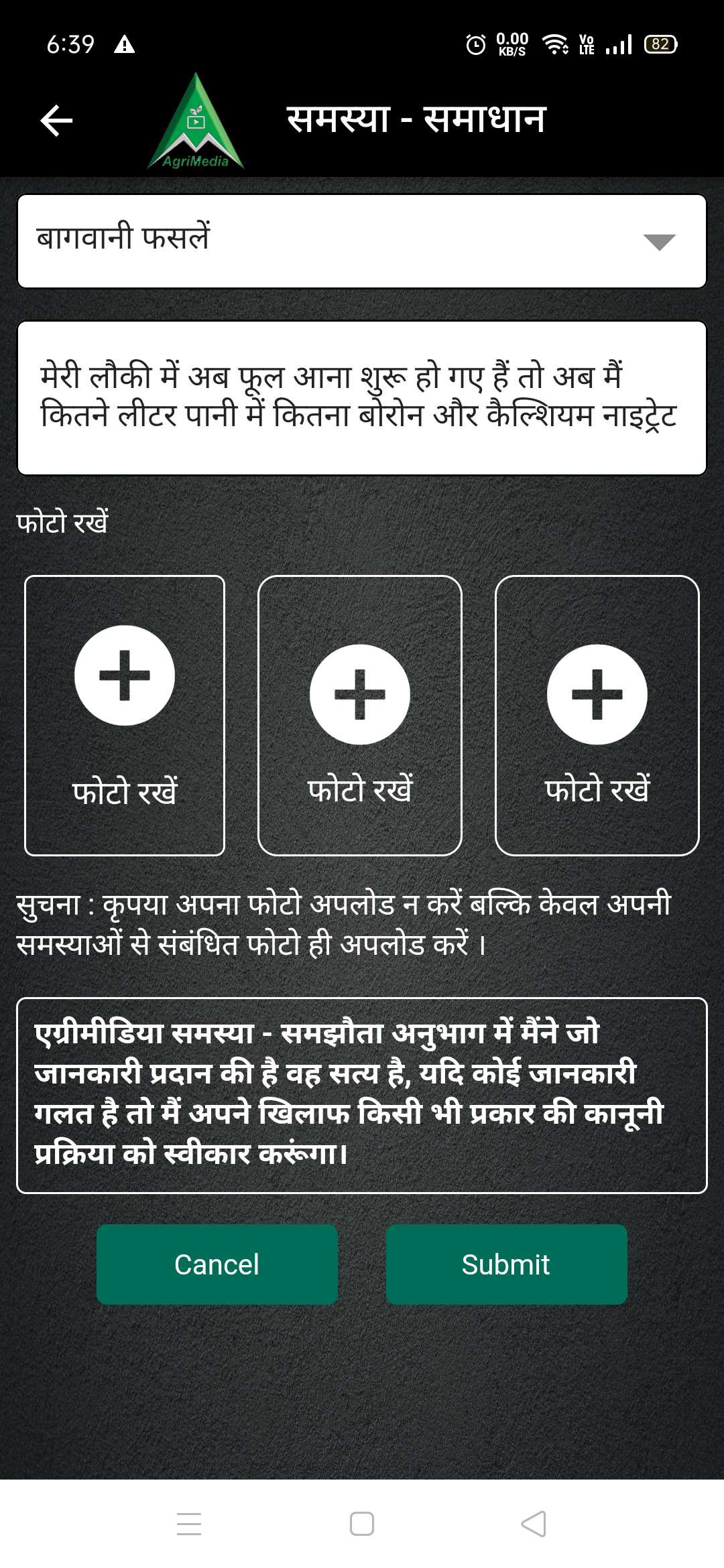Cancel the problem submission

point(217,1264)
